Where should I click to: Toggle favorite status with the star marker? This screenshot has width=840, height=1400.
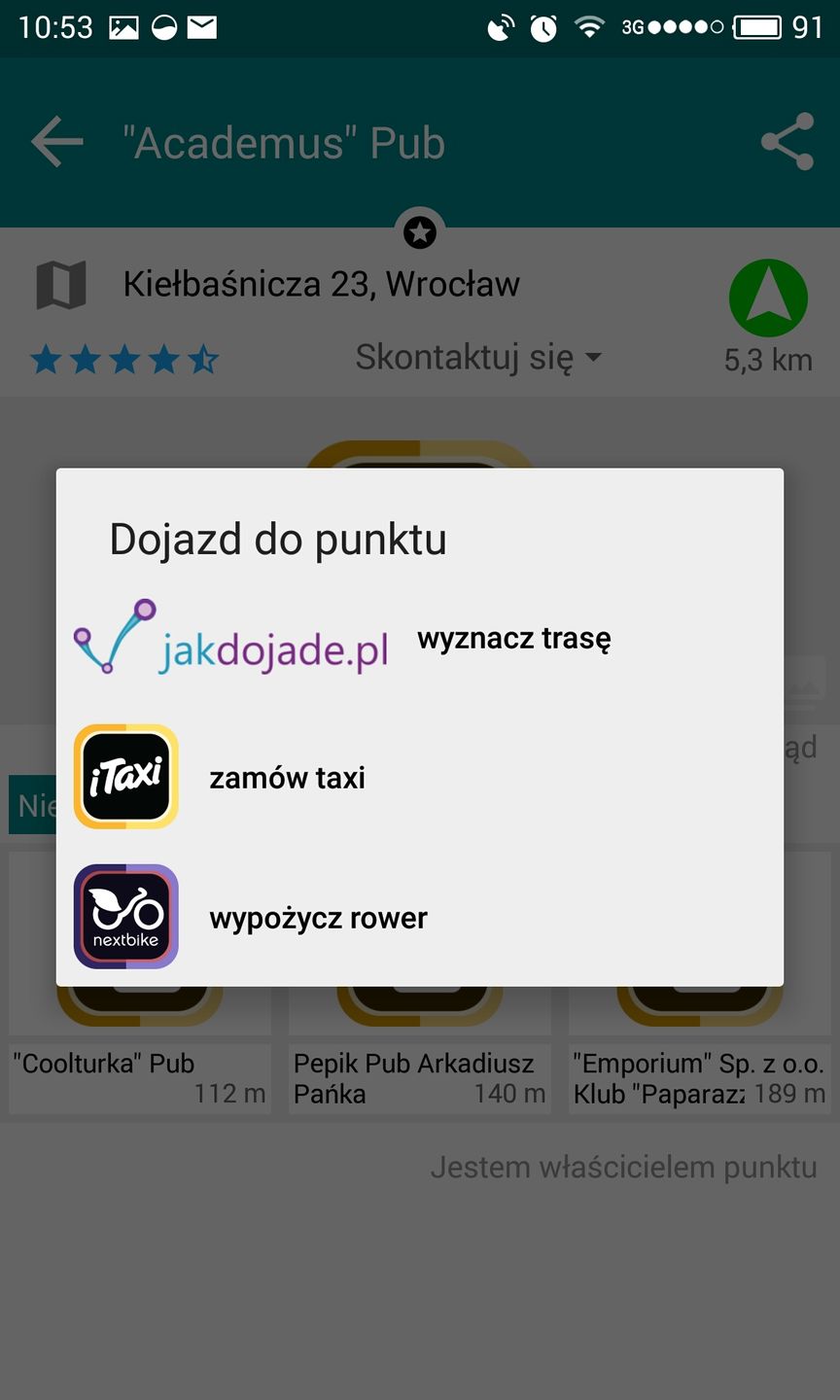point(420,231)
